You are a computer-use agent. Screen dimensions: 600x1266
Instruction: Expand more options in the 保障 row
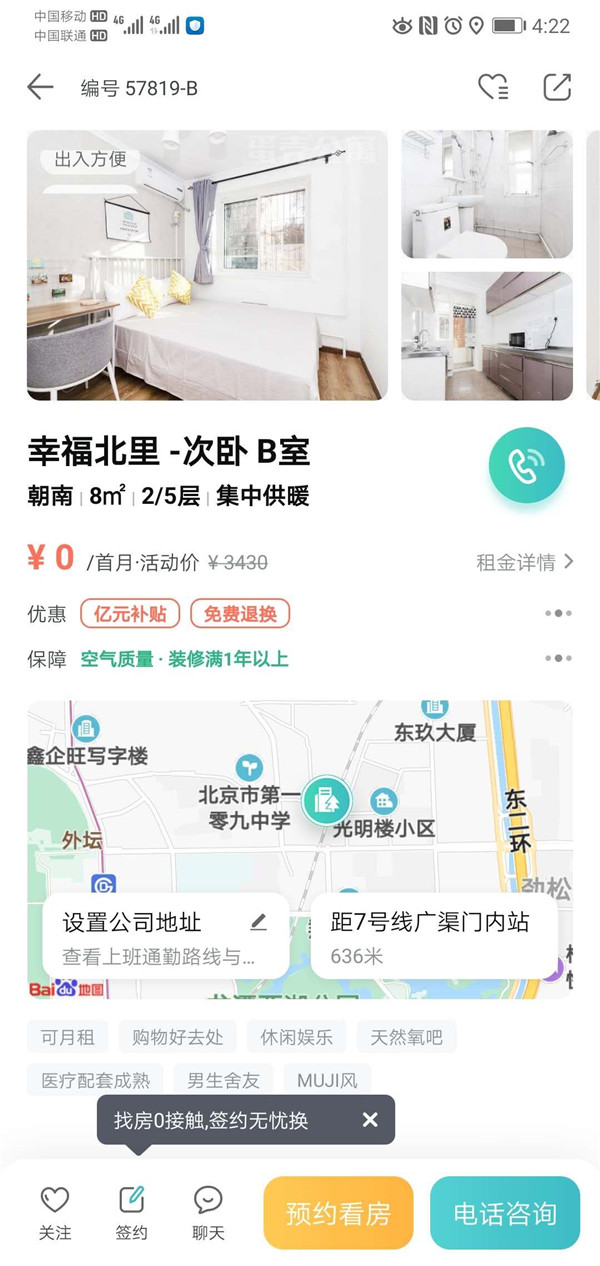pos(558,659)
